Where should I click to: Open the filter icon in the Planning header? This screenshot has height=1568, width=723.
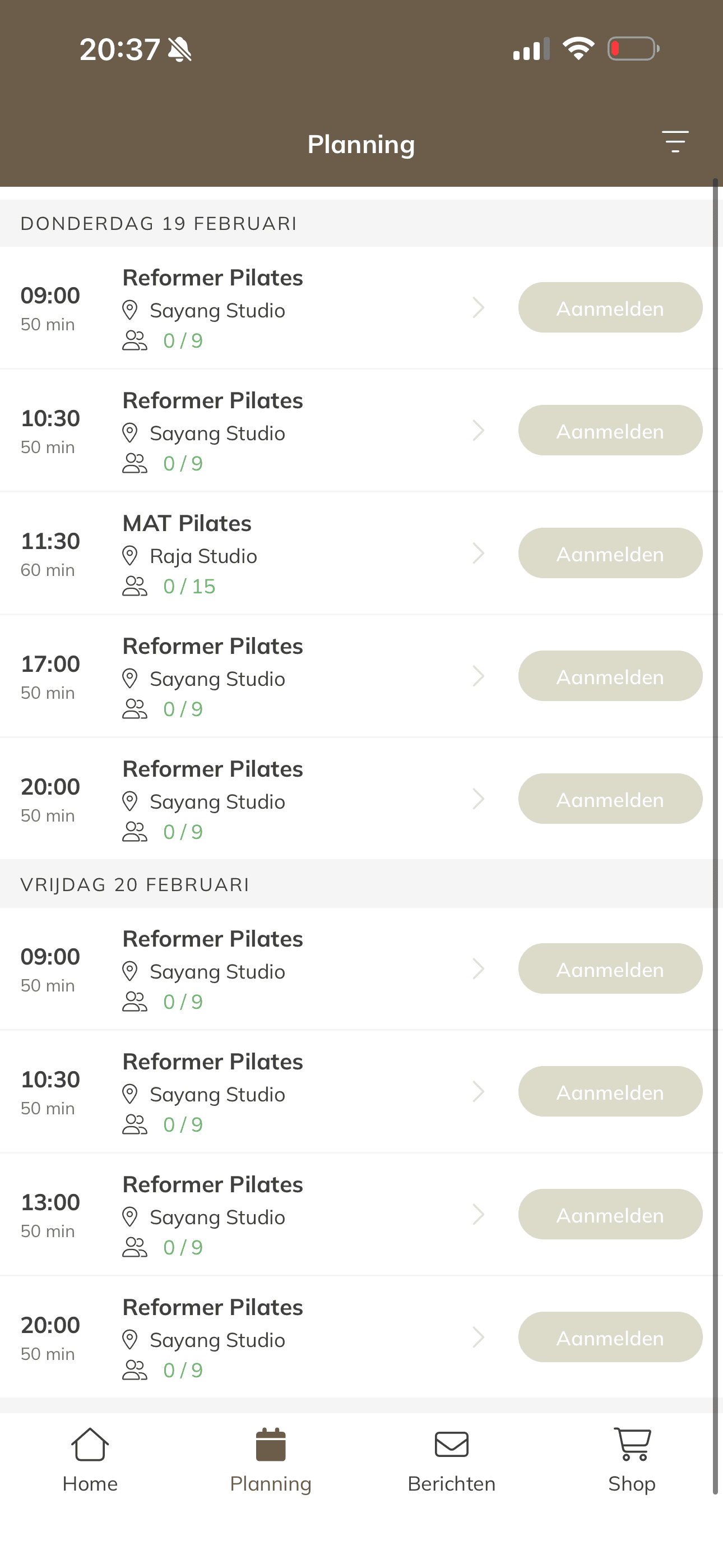pos(674,142)
